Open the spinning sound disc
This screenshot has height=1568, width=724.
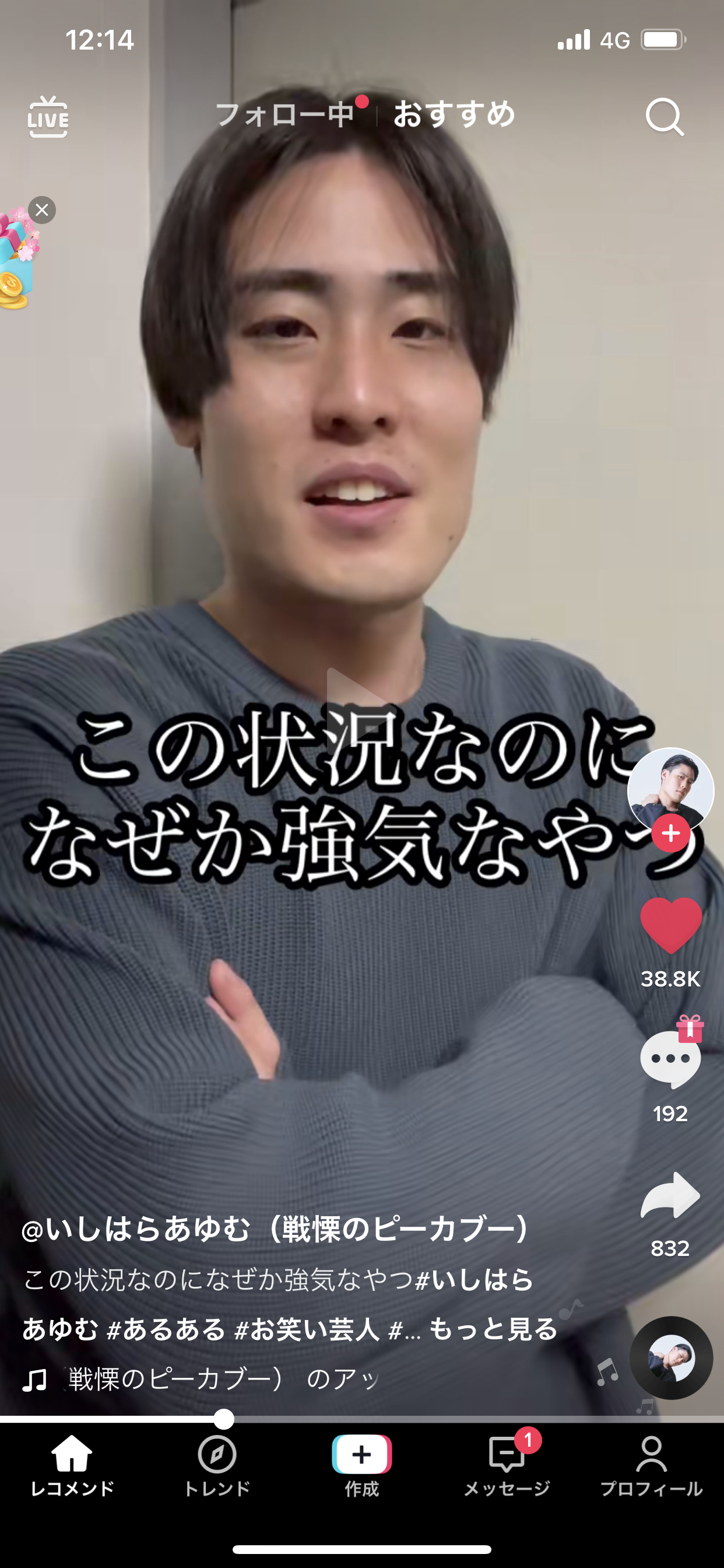(671, 1357)
